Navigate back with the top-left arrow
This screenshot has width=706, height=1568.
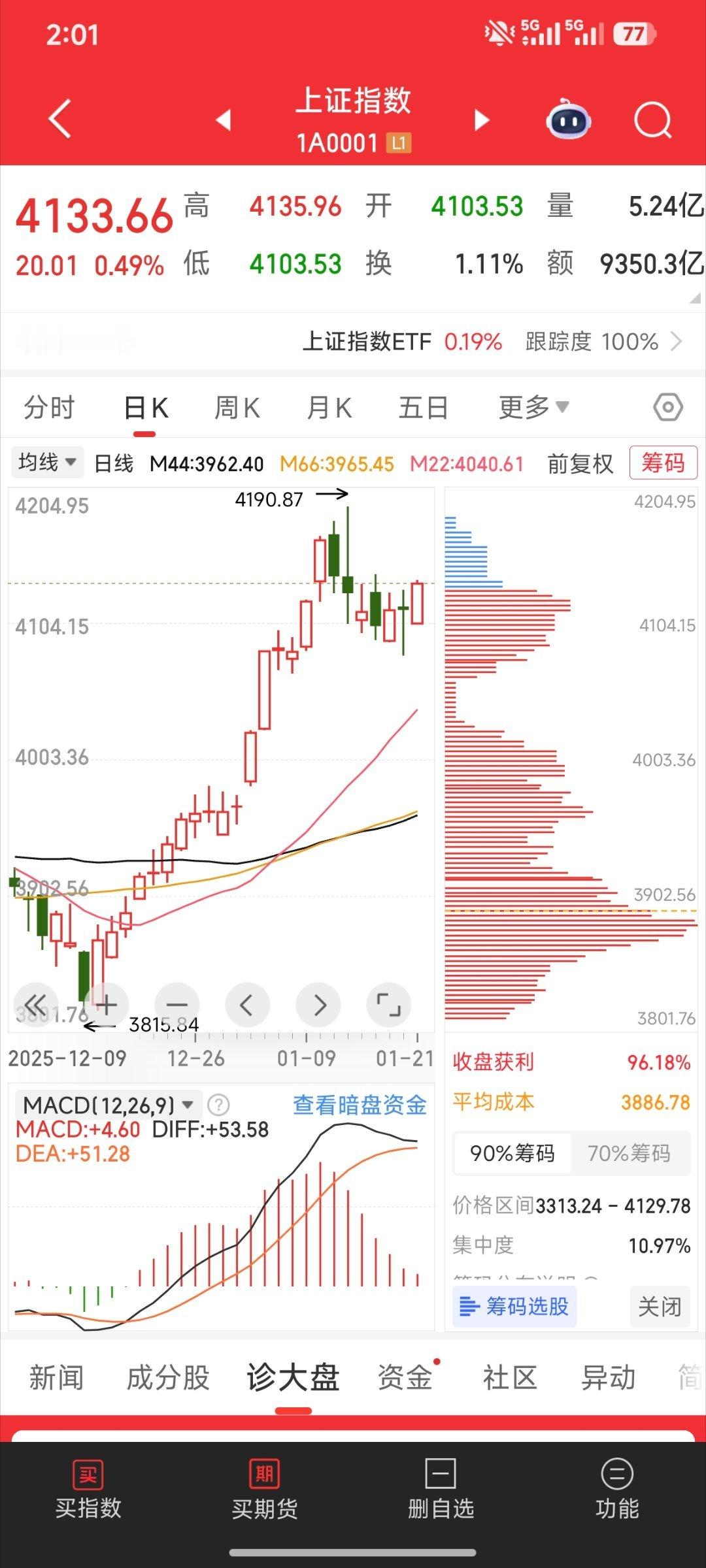click(x=59, y=119)
